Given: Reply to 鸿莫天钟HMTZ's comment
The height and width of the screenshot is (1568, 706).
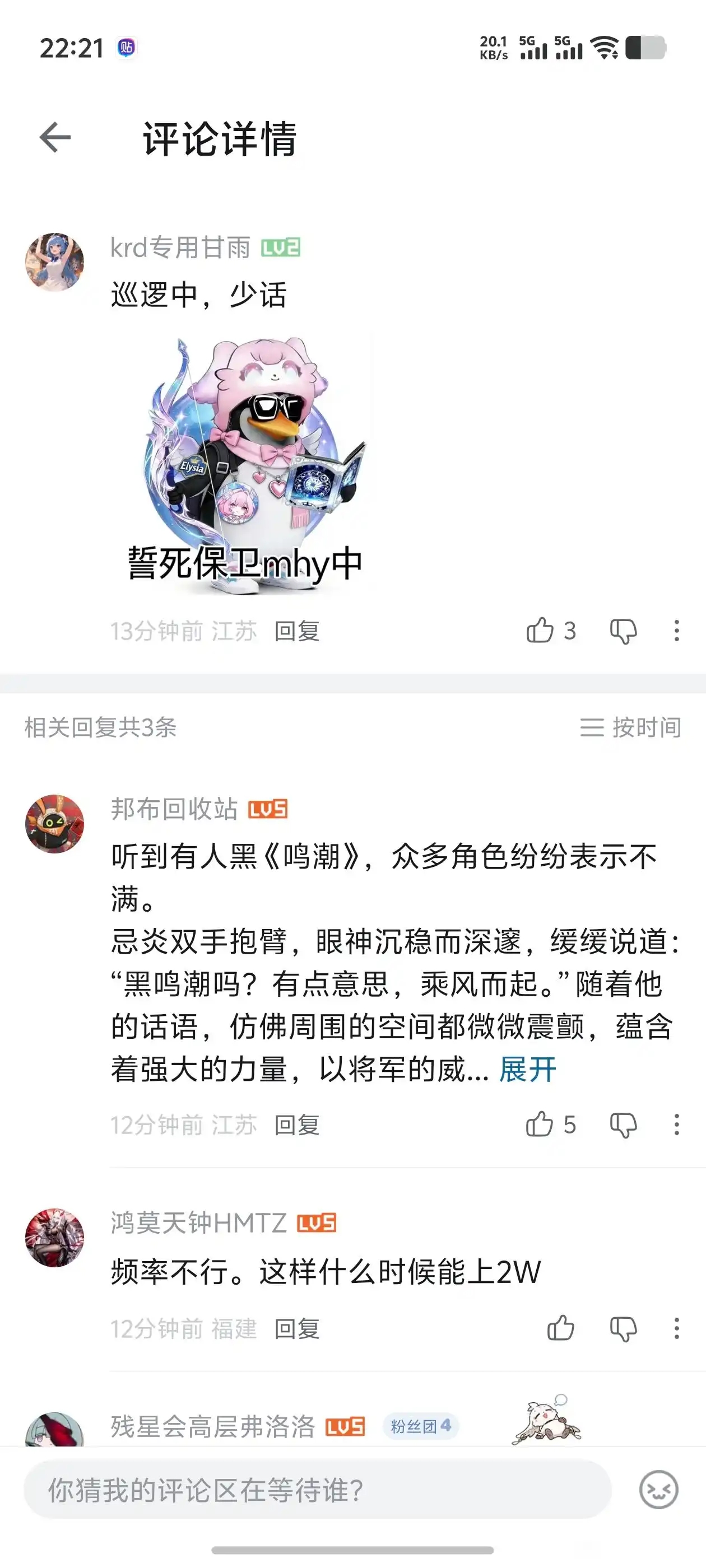Looking at the screenshot, I should pos(296,1329).
